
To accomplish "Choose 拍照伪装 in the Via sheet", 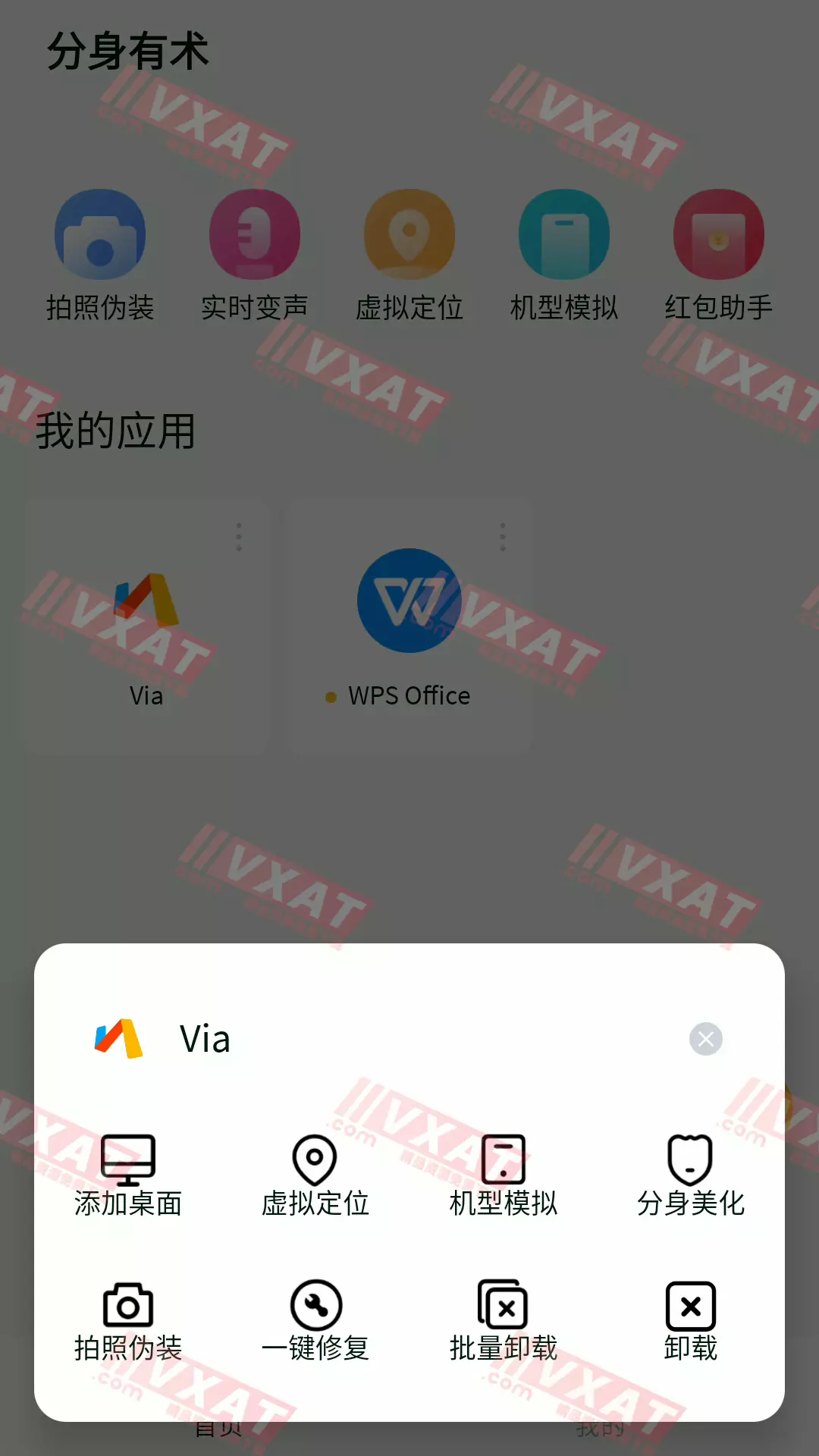I will pyautogui.click(x=128, y=1321).
